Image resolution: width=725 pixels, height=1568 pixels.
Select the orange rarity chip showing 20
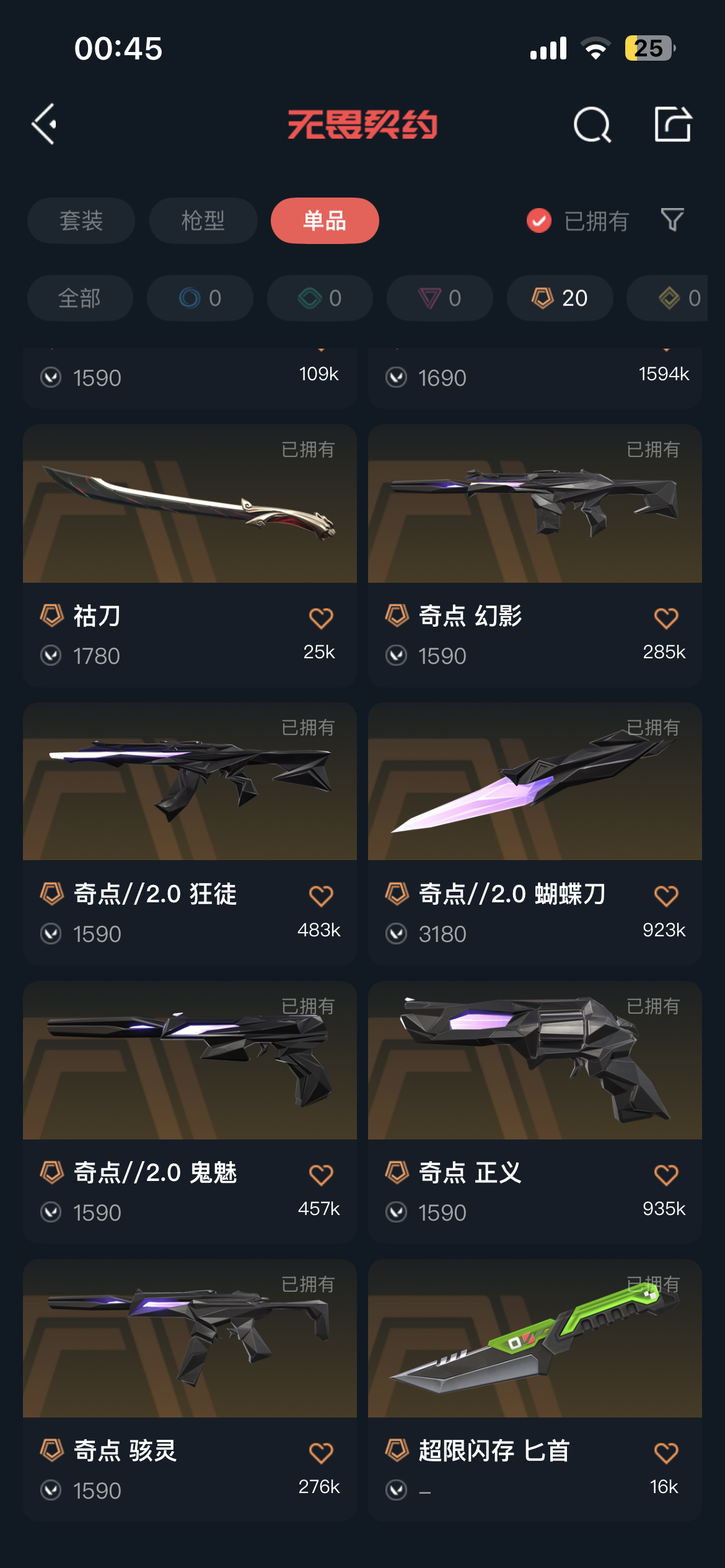pos(560,298)
